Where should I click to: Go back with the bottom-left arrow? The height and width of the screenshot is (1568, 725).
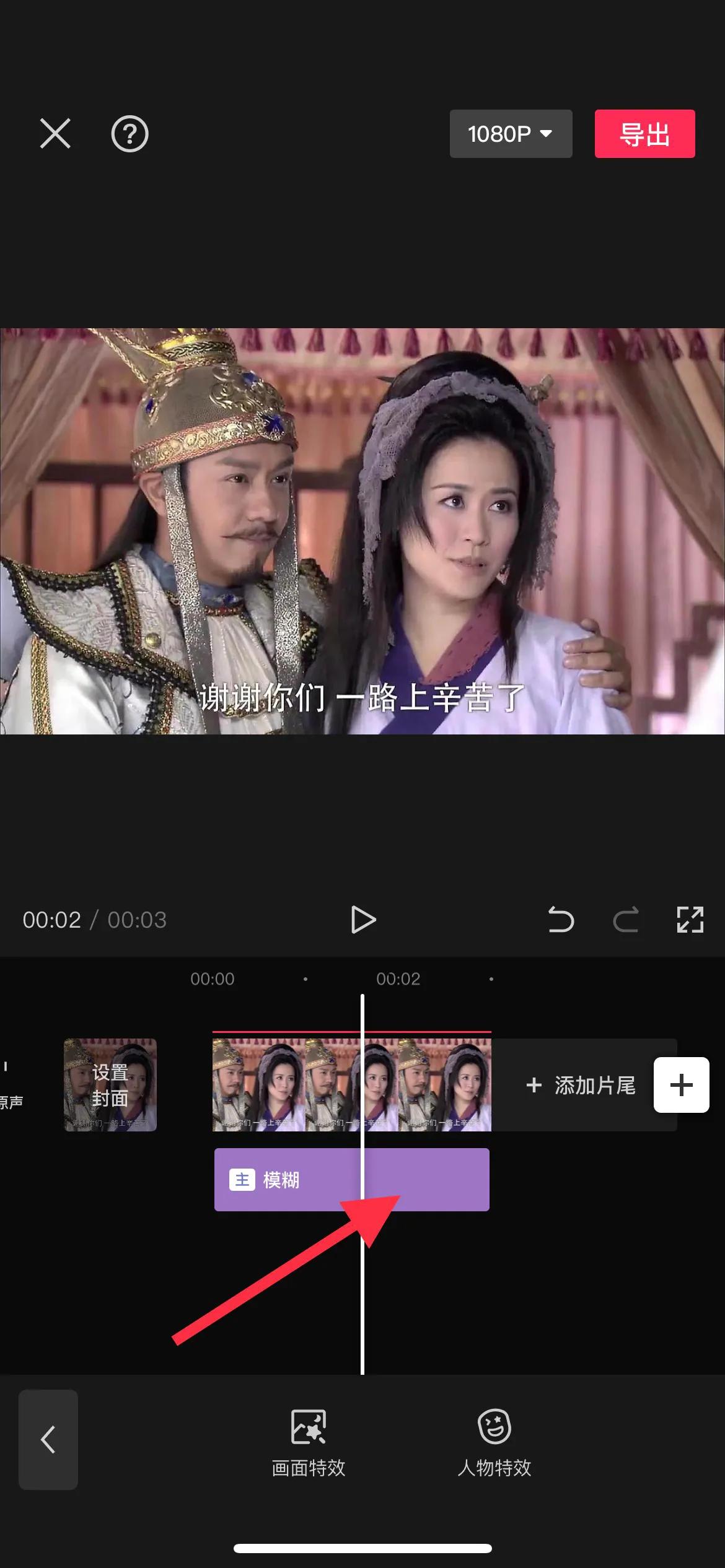(48, 1439)
